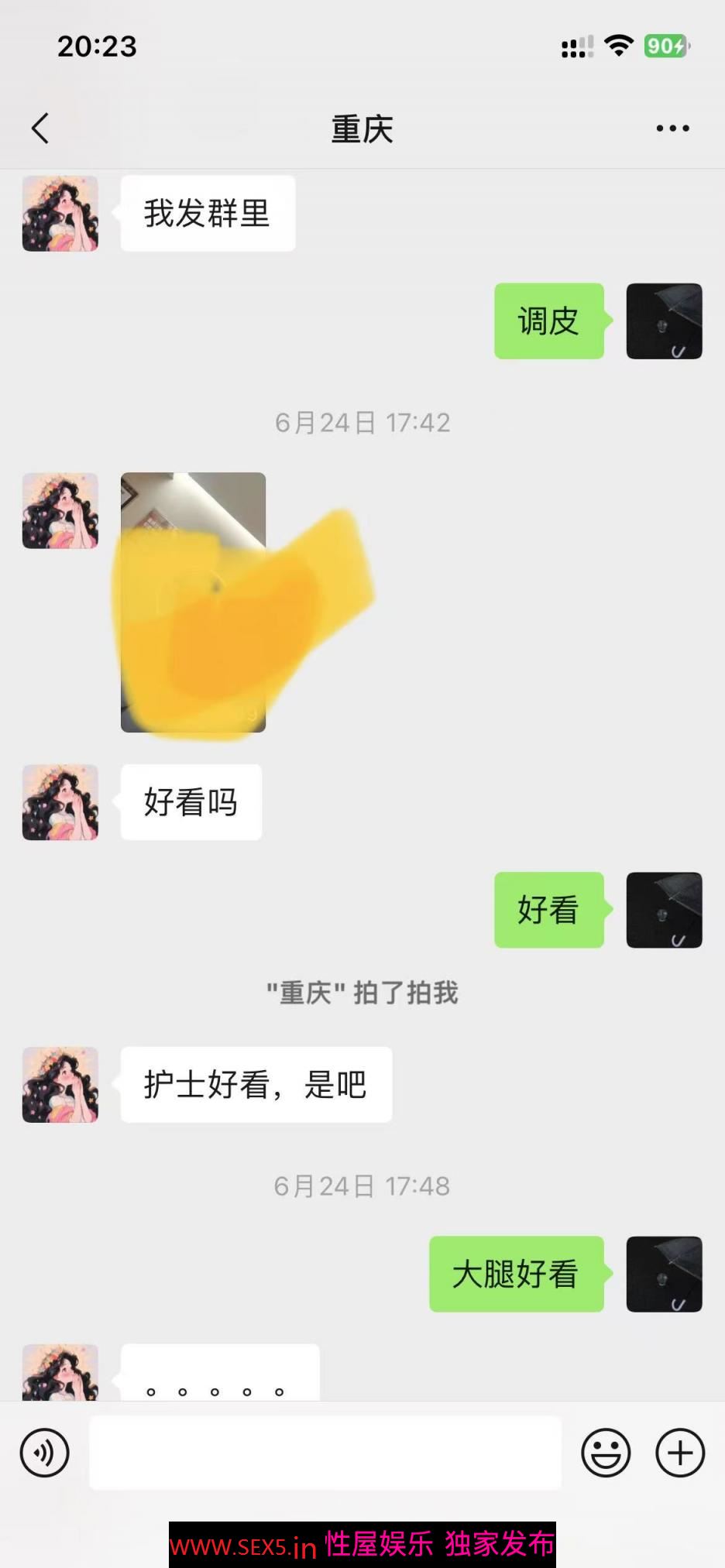The height and width of the screenshot is (1568, 725).
Task: Open 重庆's avatar beside 我发群里
Action: click(60, 214)
